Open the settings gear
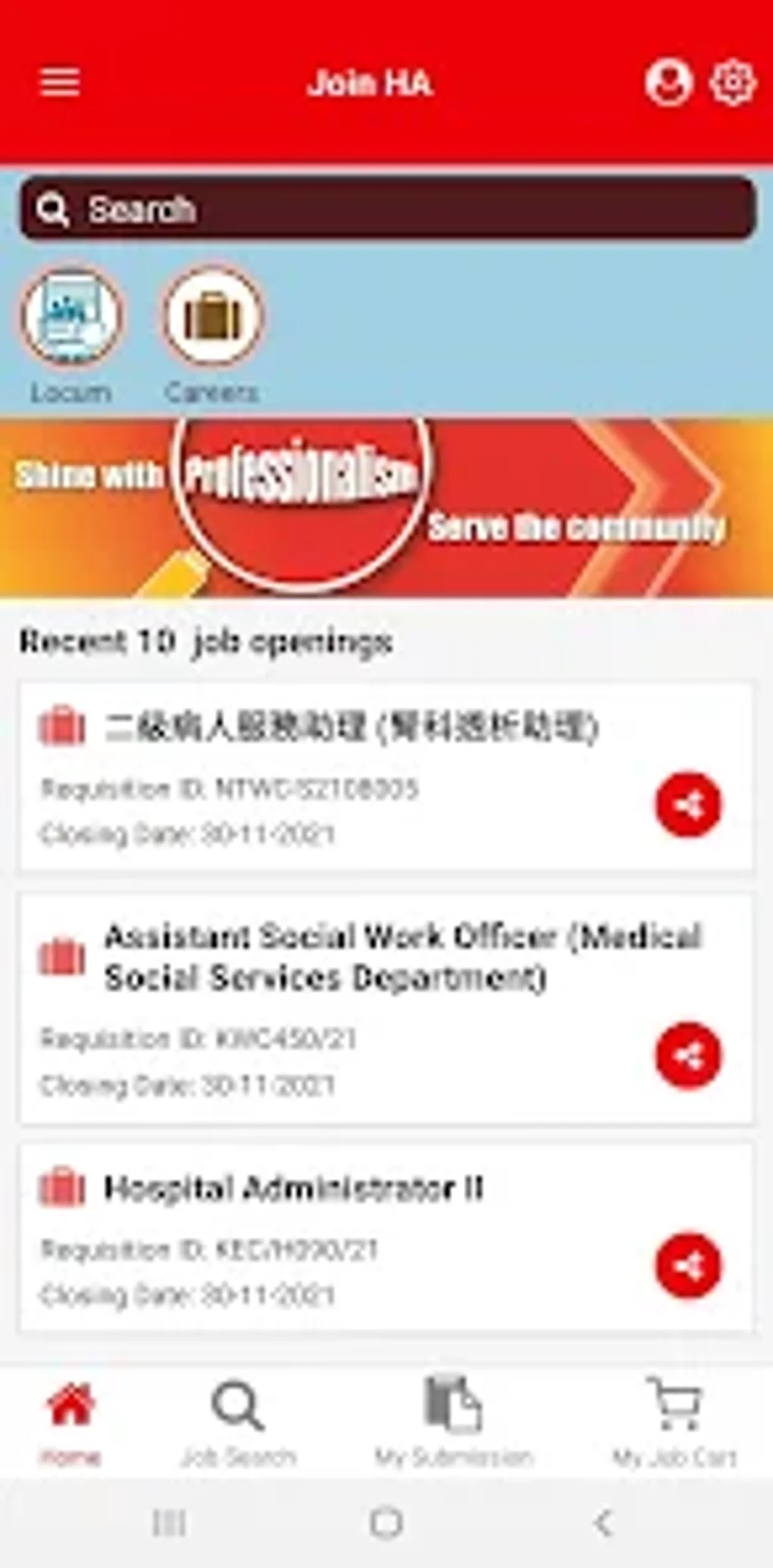Viewport: 773px width, 1568px height. click(732, 82)
